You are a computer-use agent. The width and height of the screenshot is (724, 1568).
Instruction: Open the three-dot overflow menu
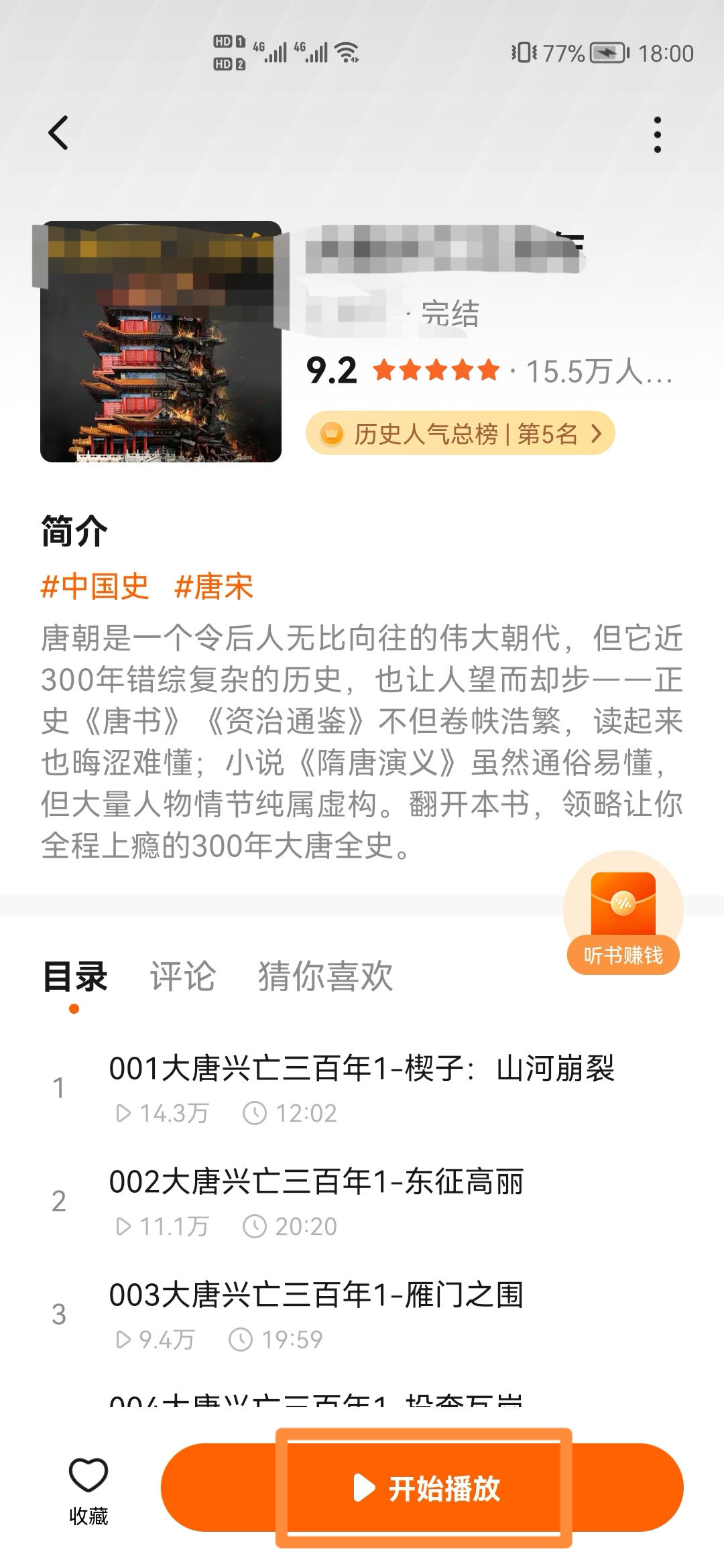[x=657, y=134]
